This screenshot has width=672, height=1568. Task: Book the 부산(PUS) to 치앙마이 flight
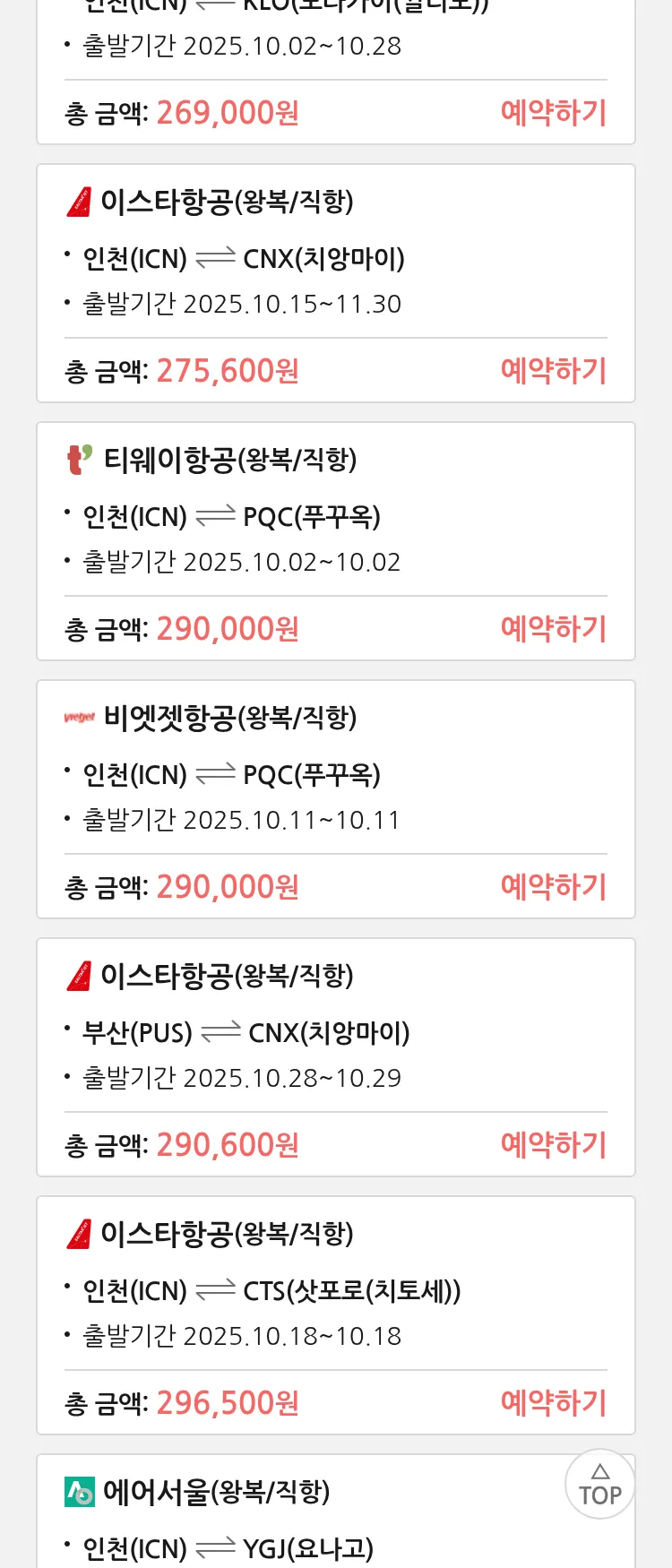pyautogui.click(x=553, y=1145)
